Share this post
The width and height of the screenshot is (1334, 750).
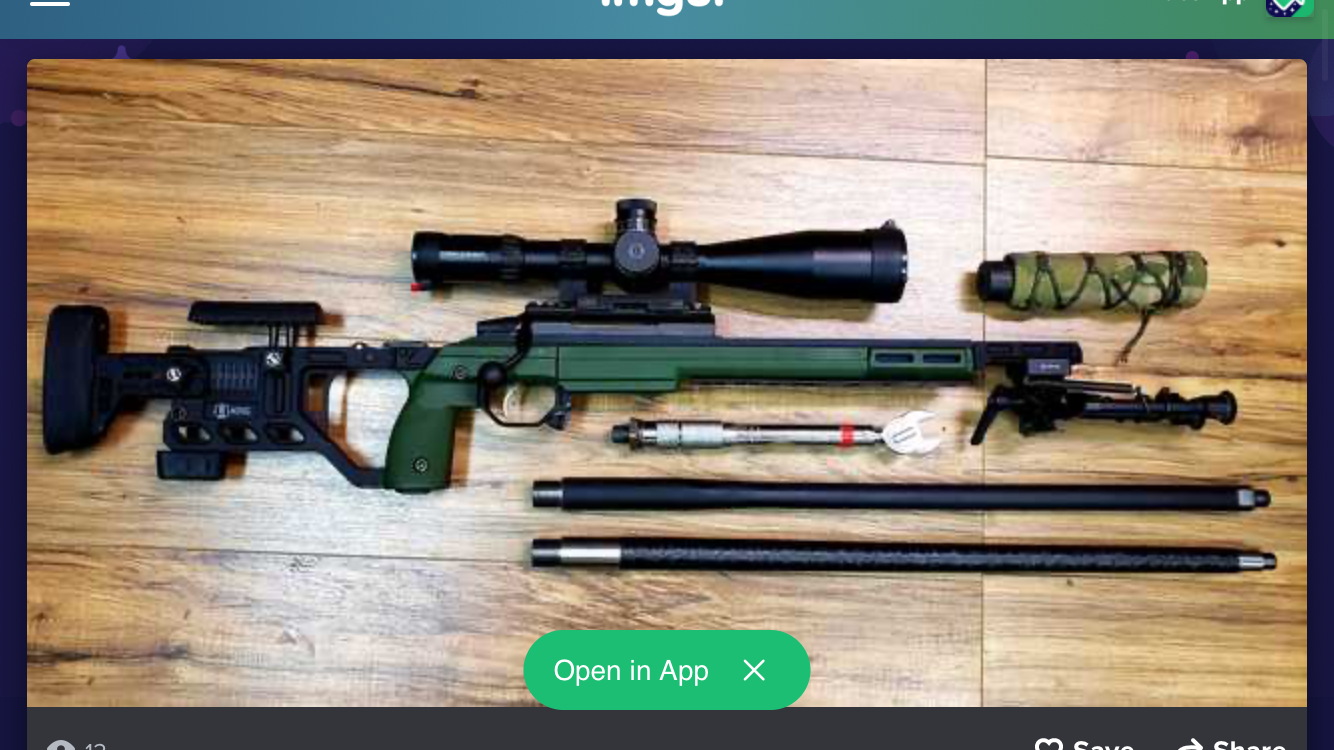(1231, 743)
